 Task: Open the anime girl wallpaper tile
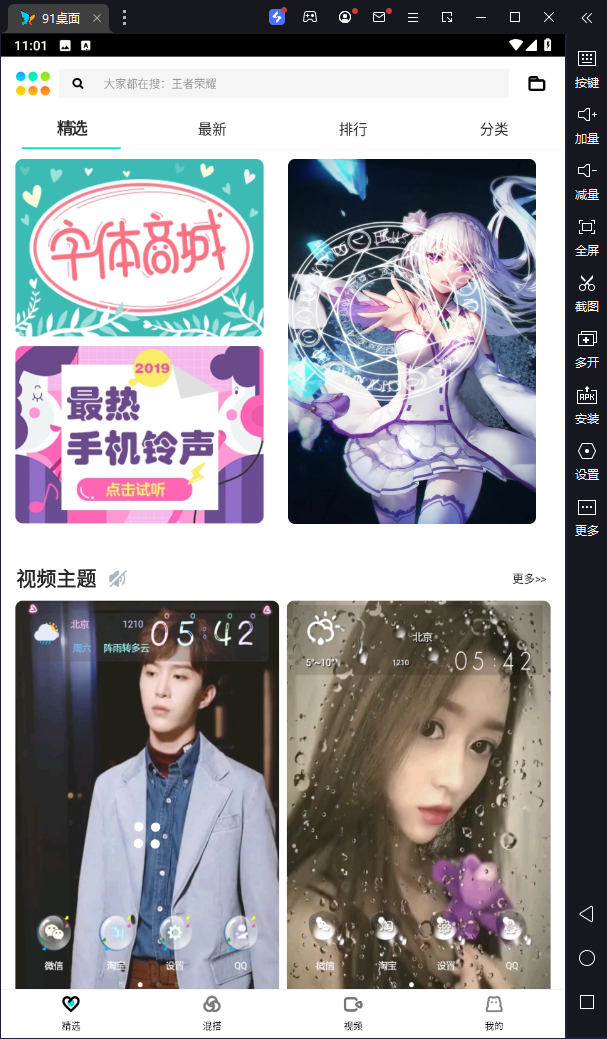[412, 341]
